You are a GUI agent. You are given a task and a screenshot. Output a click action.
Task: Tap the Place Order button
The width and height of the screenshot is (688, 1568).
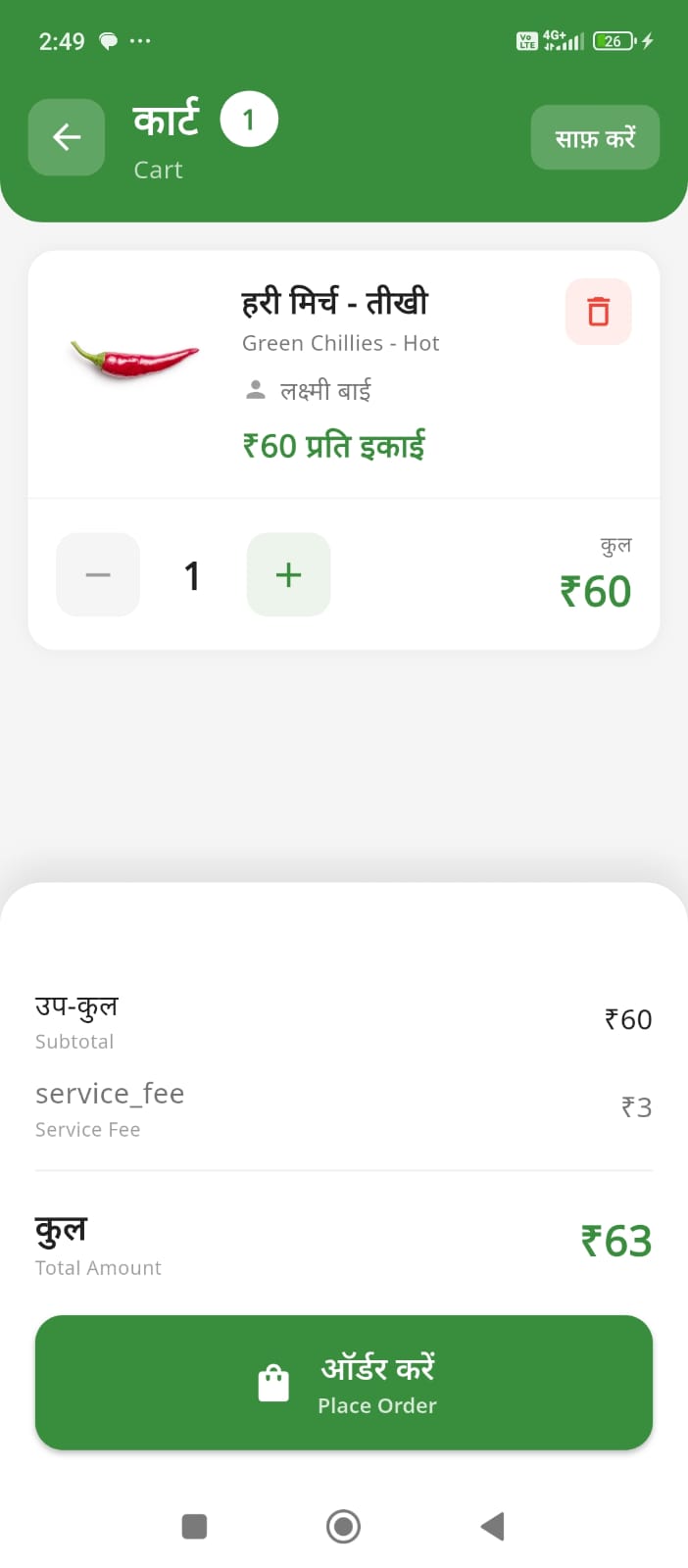344,1382
